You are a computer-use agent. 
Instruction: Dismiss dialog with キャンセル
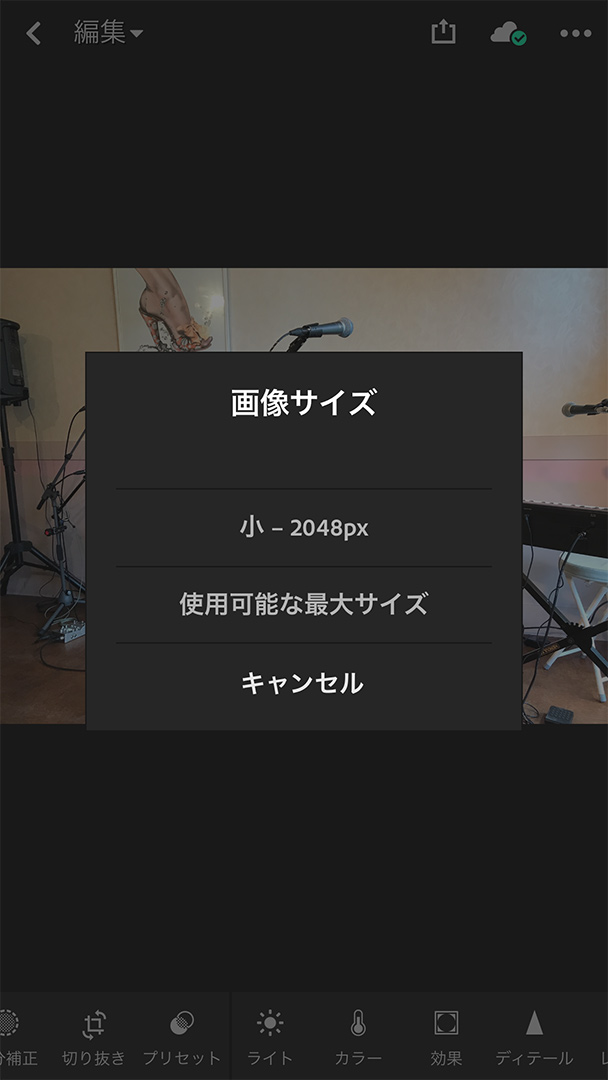point(303,683)
